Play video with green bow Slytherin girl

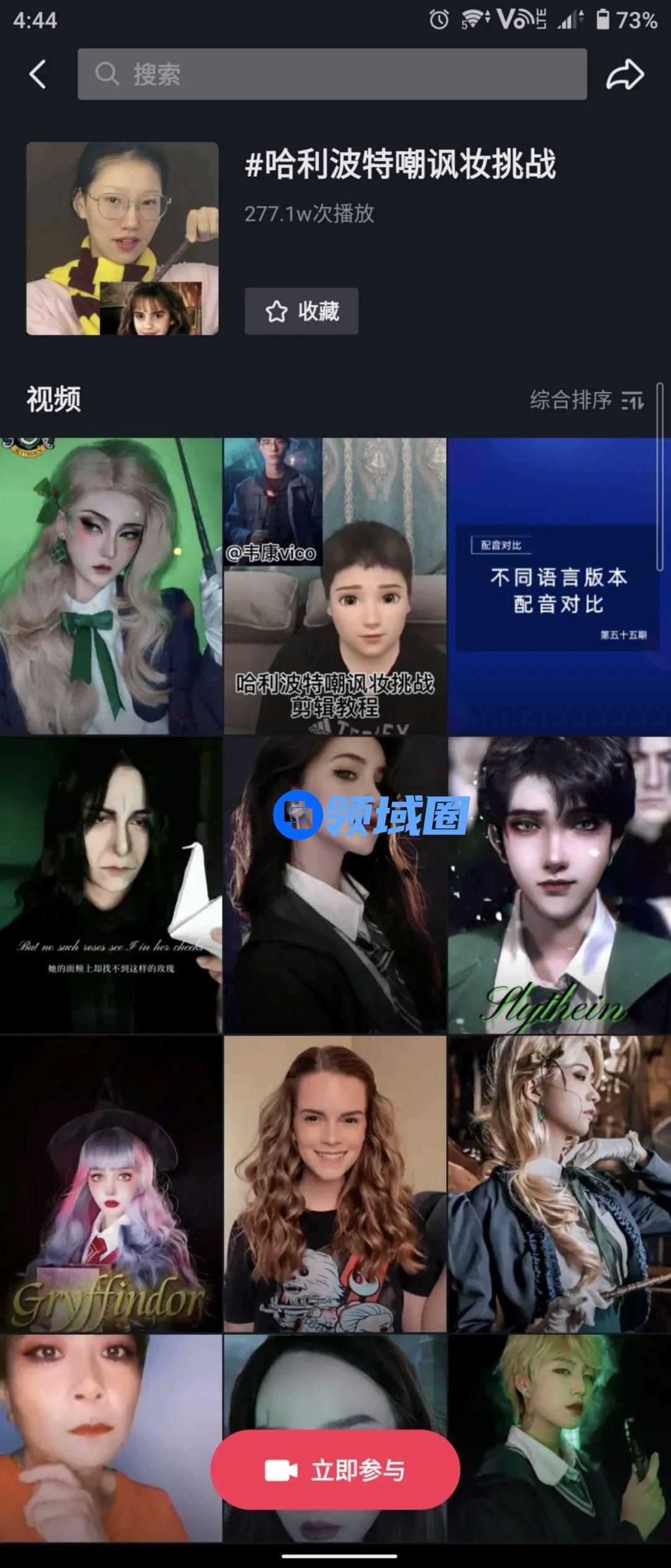(111, 586)
